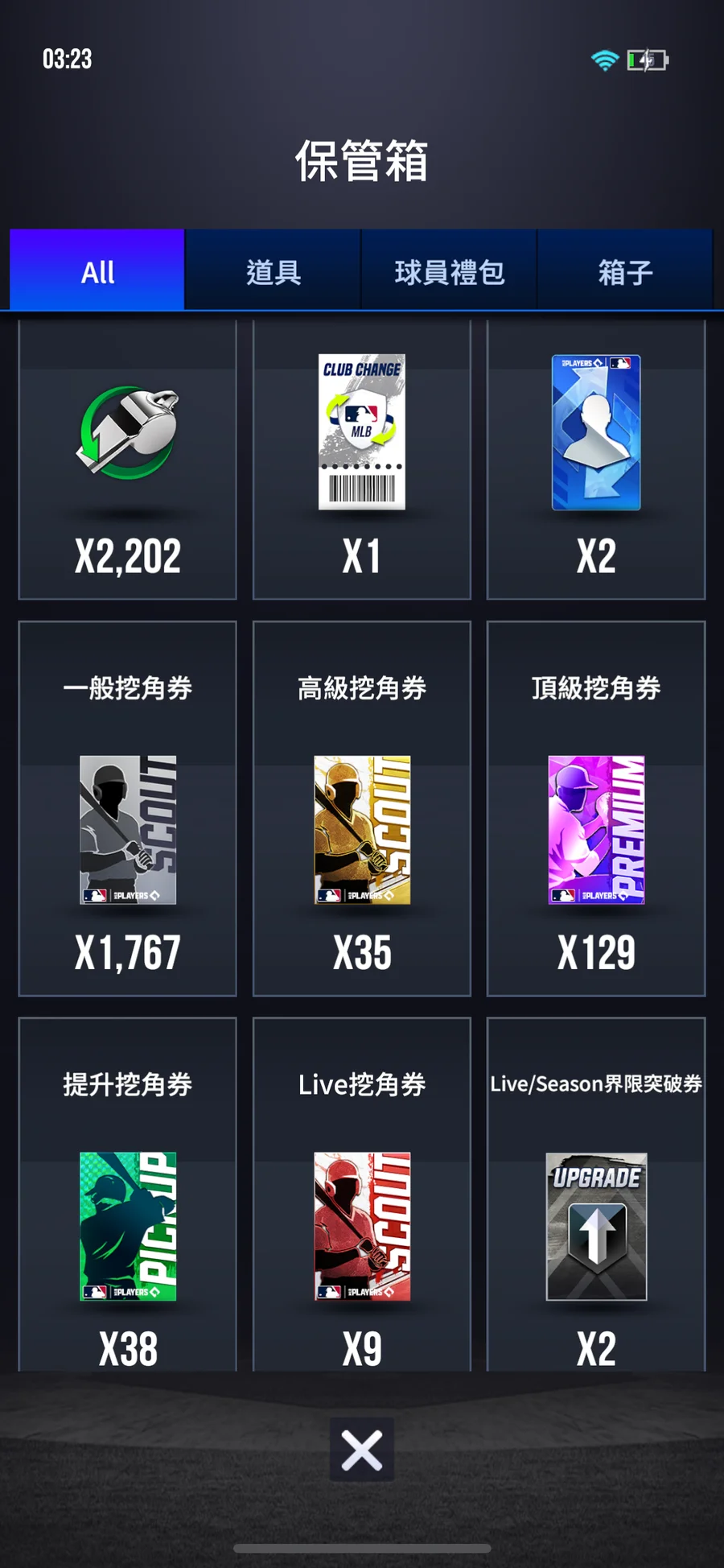The image size is (724, 1568).
Task: Open the 球員禮包 tab
Action: pyautogui.click(x=449, y=271)
